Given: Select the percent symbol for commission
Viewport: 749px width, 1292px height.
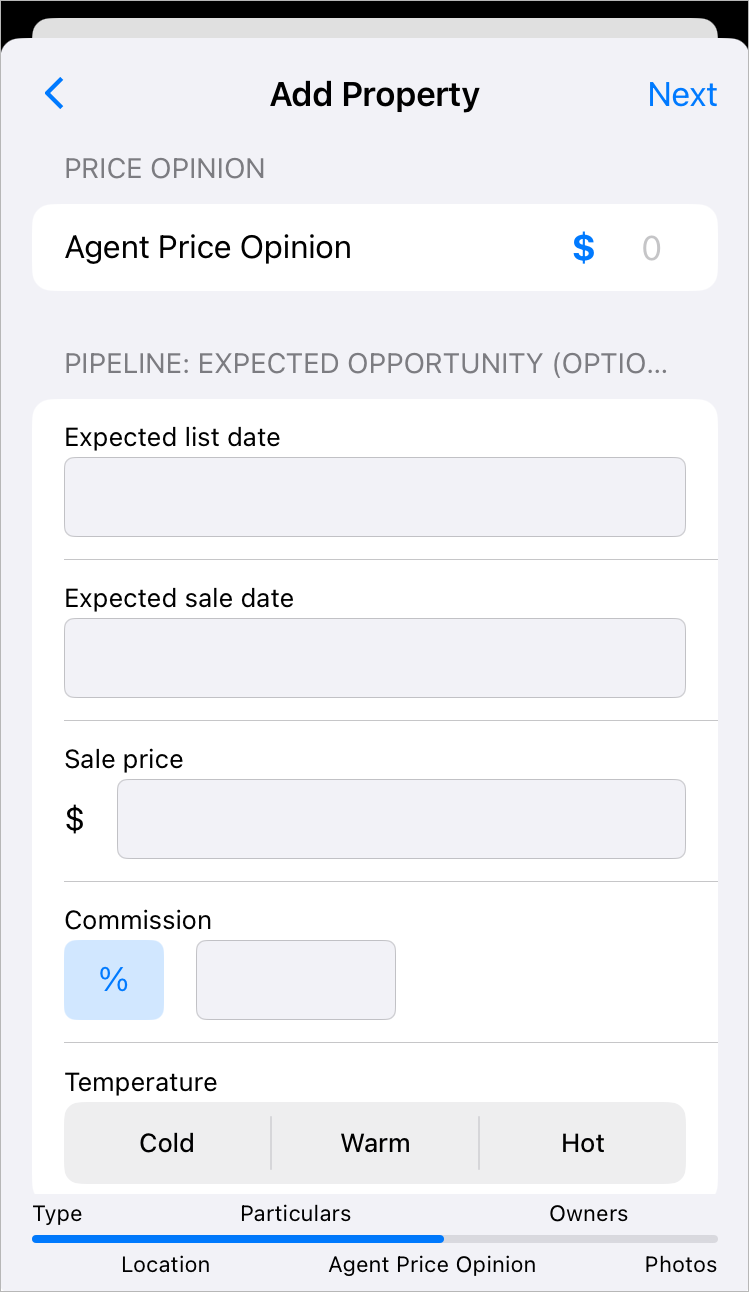Looking at the screenshot, I should [113, 980].
